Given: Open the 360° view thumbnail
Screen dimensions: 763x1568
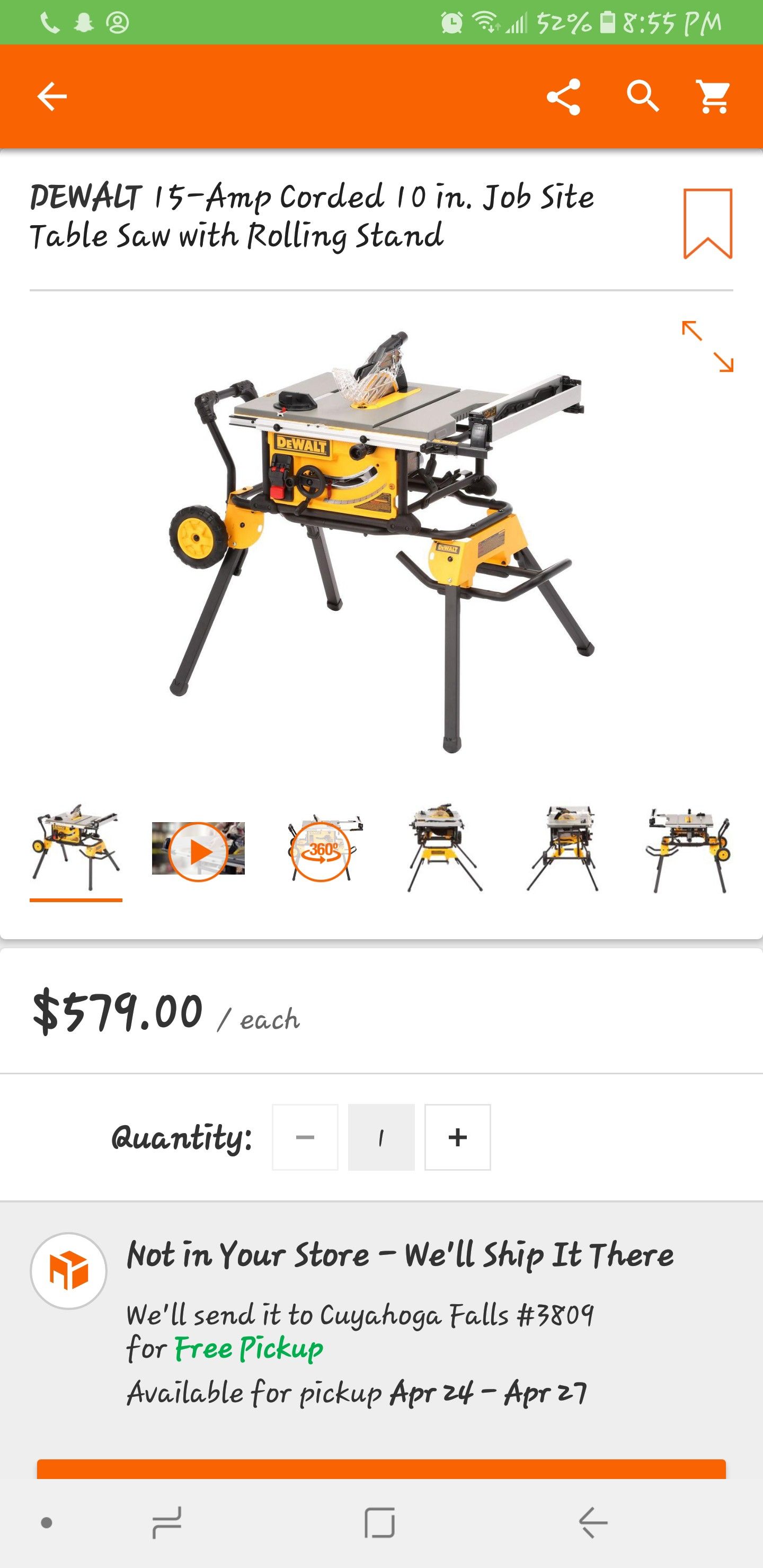Looking at the screenshot, I should coord(322,850).
